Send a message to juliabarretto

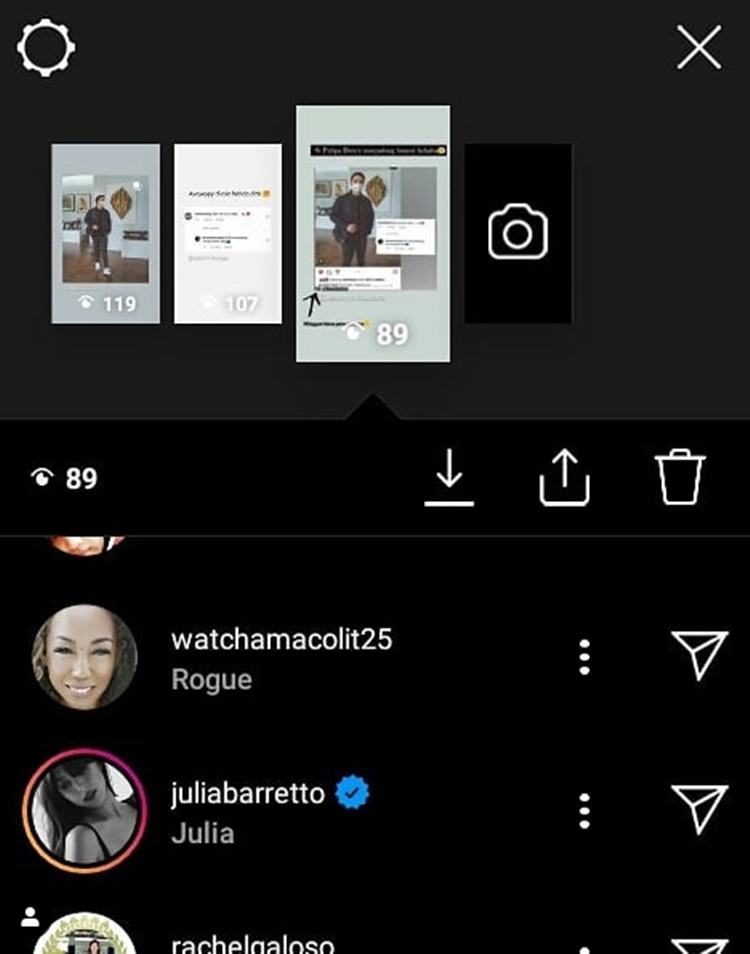[698, 809]
